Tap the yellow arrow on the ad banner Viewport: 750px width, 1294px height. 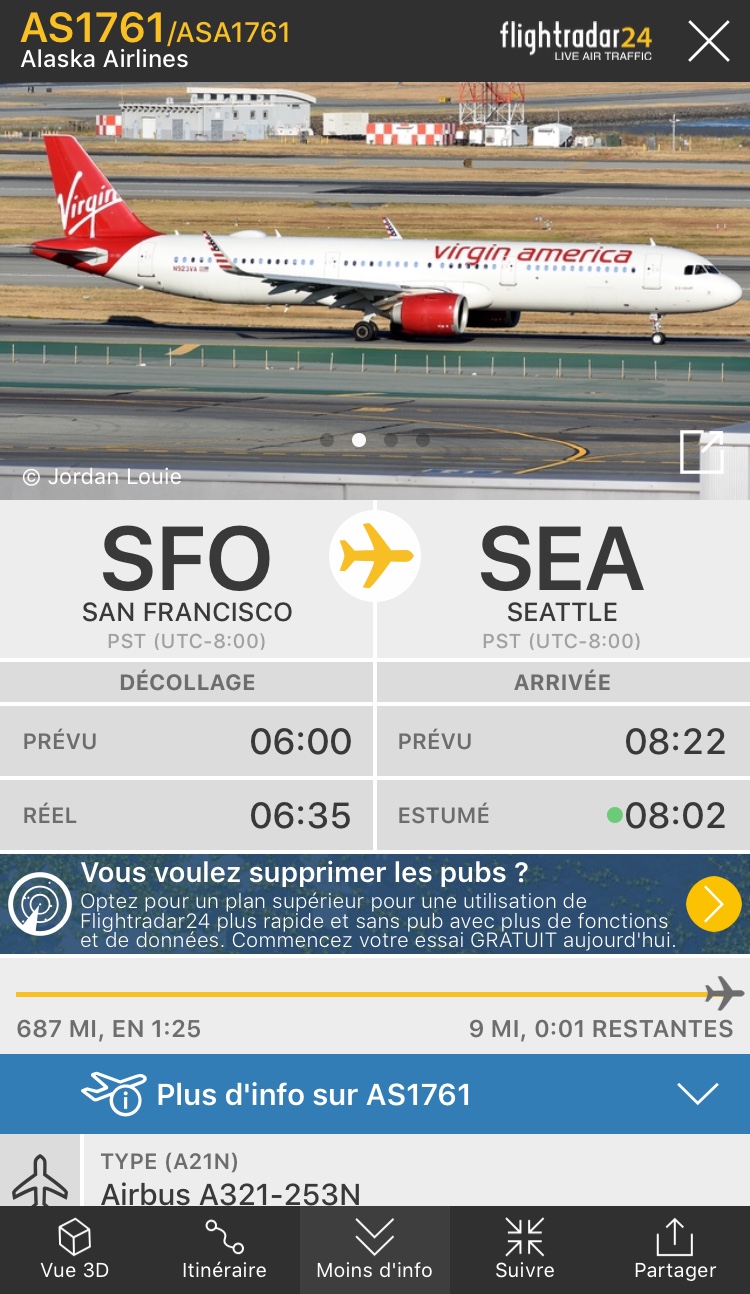(x=713, y=904)
